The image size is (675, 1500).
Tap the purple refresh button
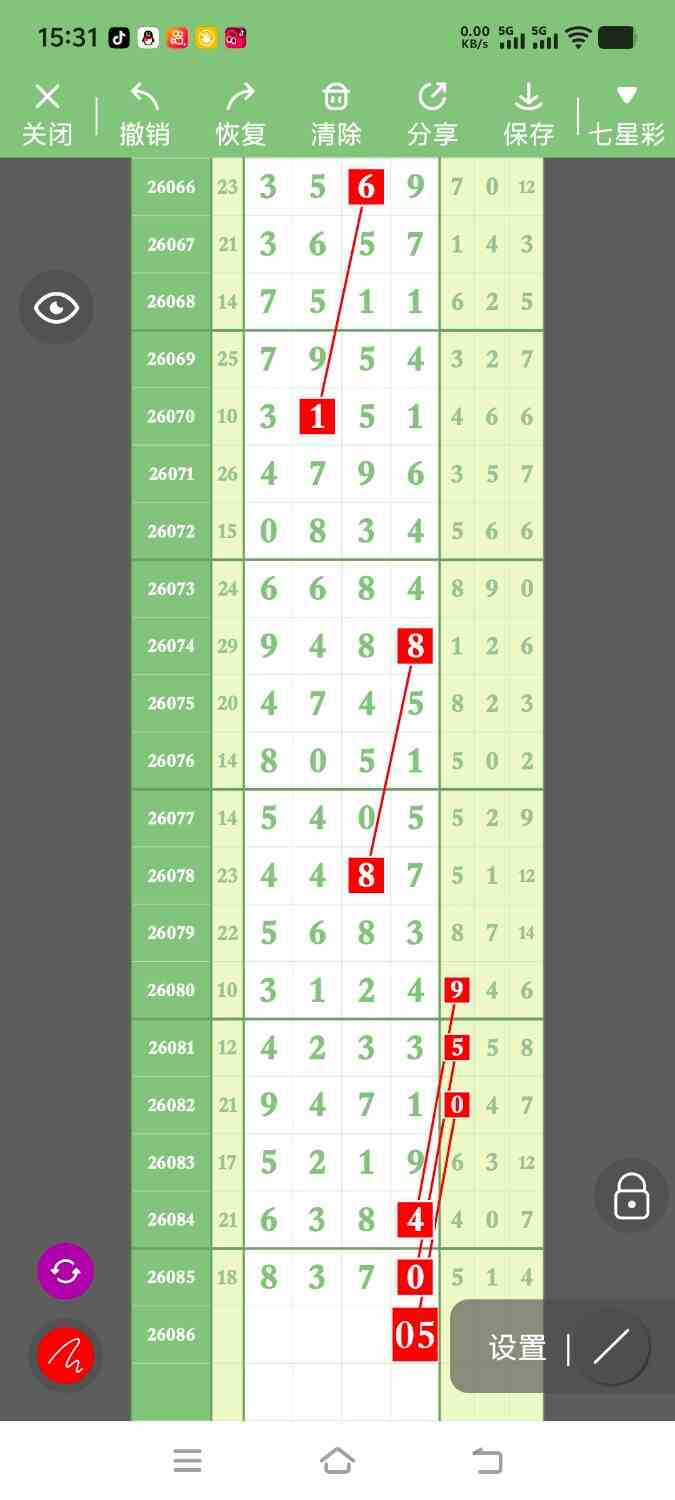pos(65,1271)
